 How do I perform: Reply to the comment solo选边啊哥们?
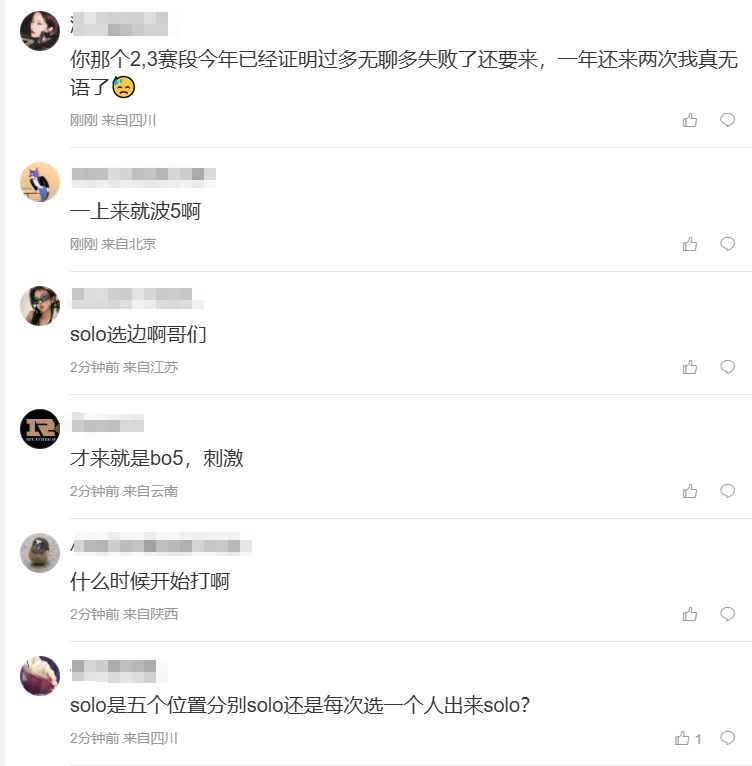[x=728, y=367]
